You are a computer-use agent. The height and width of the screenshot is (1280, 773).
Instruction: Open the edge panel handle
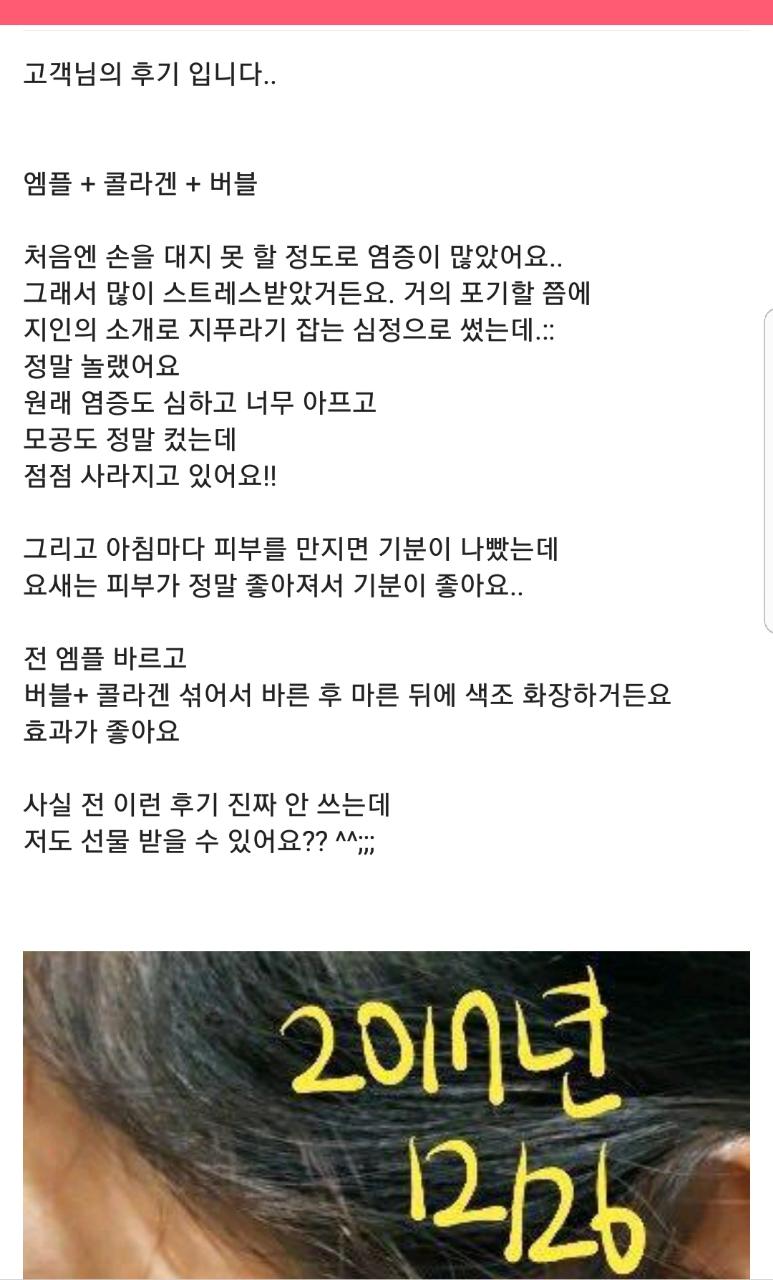[x=767, y=470]
